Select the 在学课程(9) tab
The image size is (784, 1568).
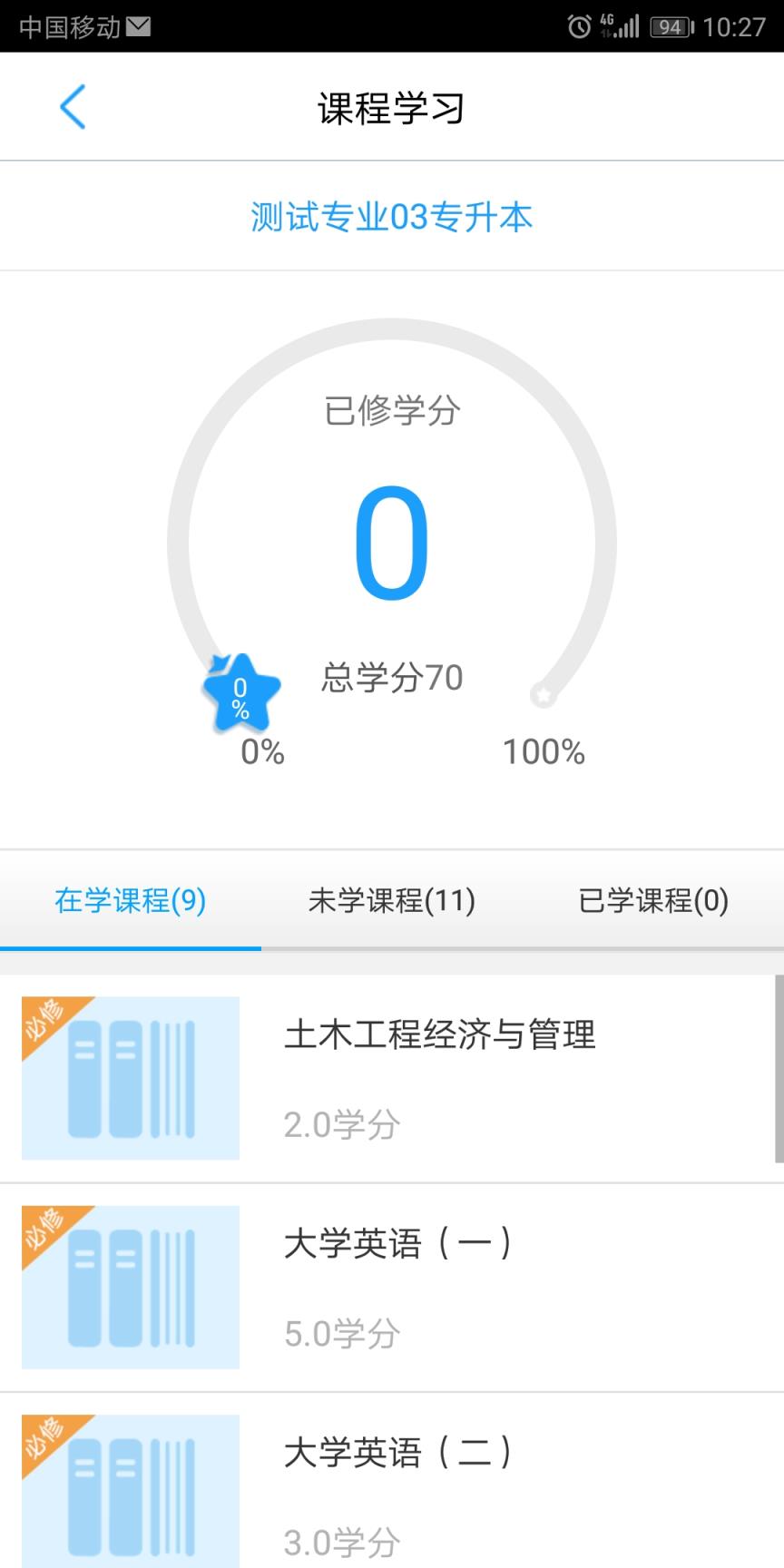tap(131, 901)
